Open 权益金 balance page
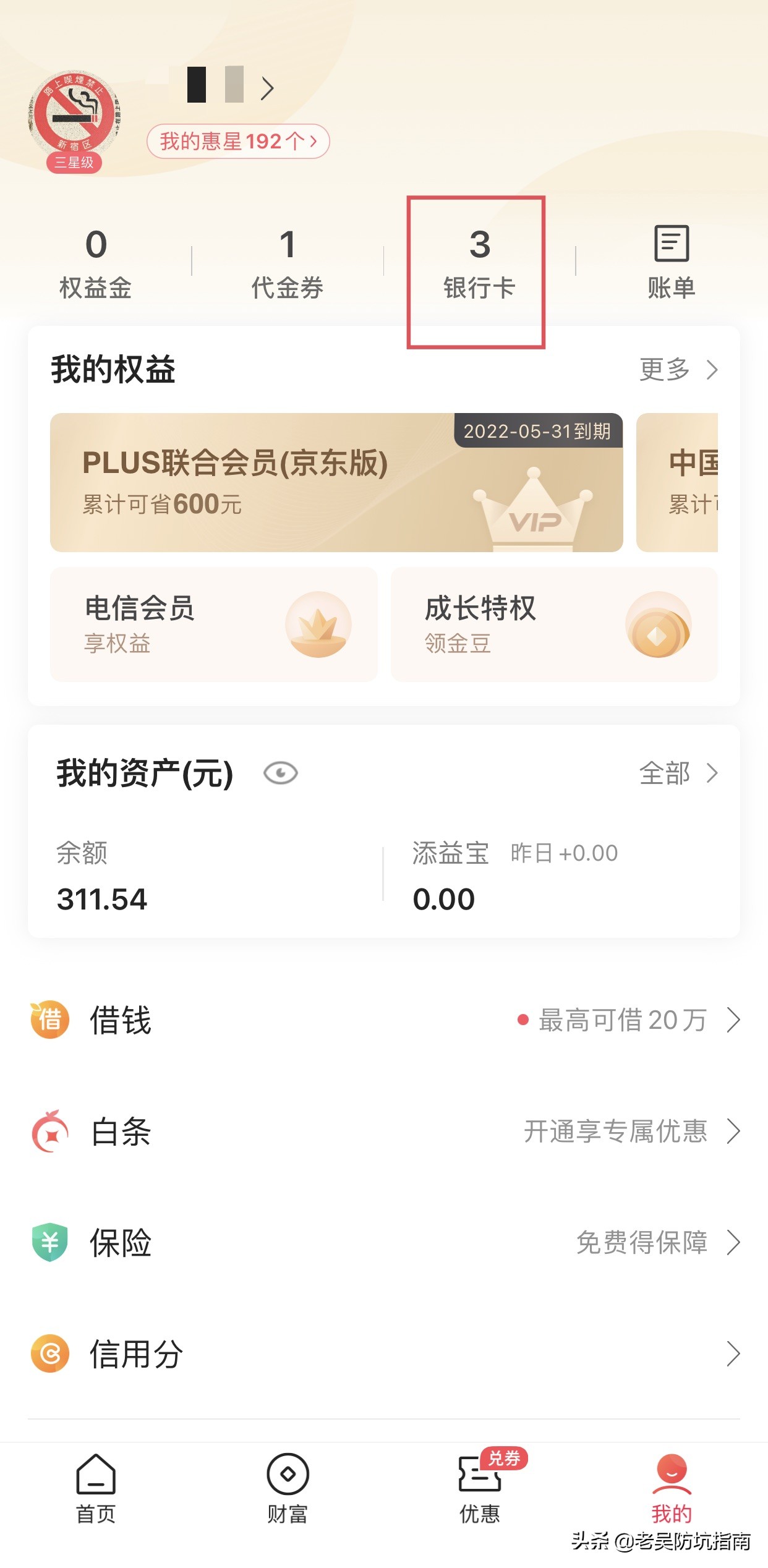768x1568 pixels. click(x=96, y=260)
